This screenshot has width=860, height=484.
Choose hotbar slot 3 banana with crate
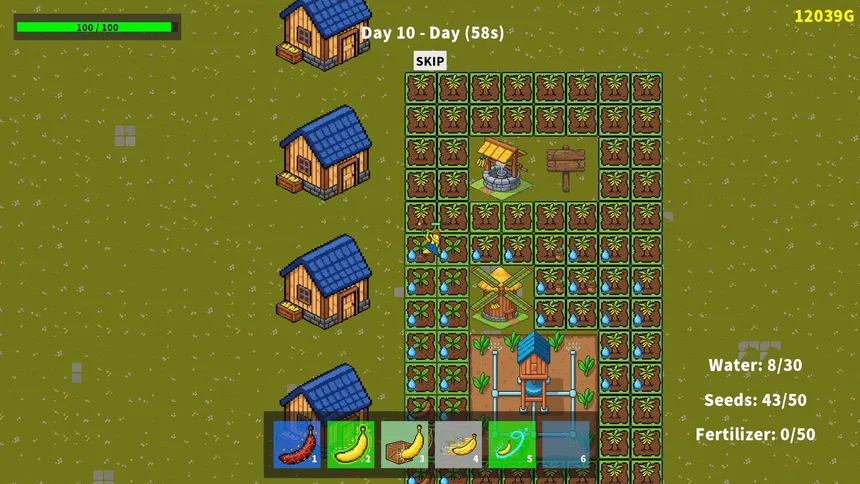coord(404,444)
